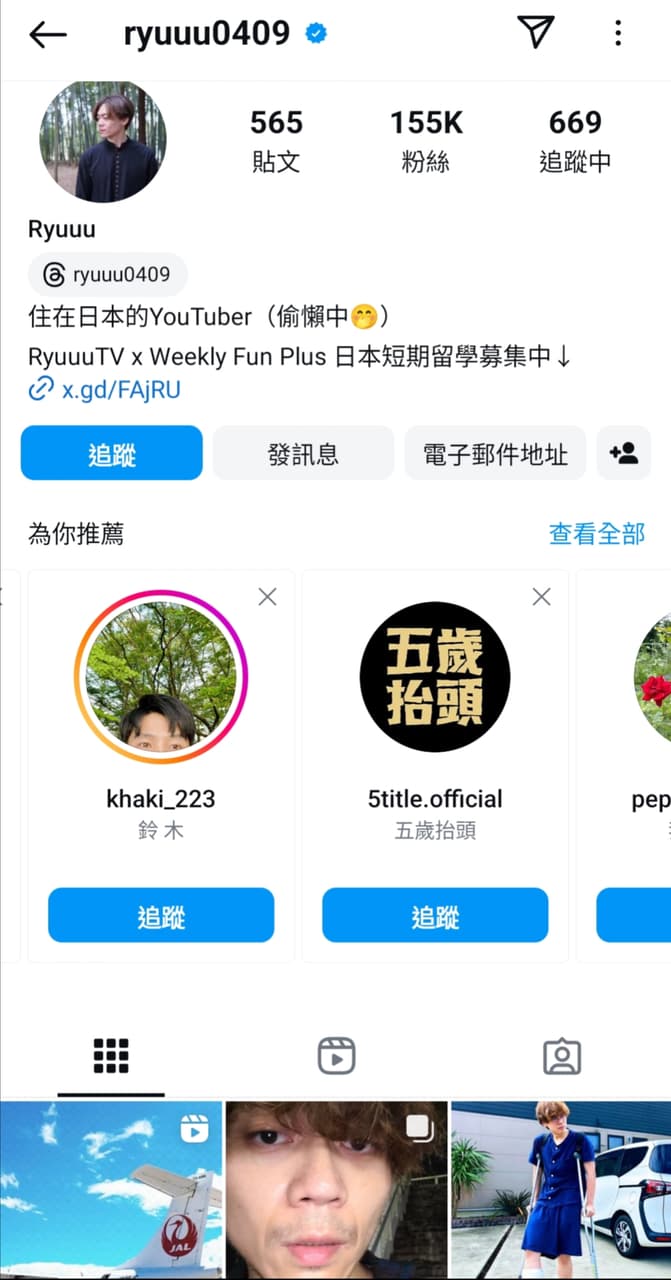This screenshot has width=671, height=1280.
Task: Tap the 電子郵件地址 button
Action: [495, 454]
